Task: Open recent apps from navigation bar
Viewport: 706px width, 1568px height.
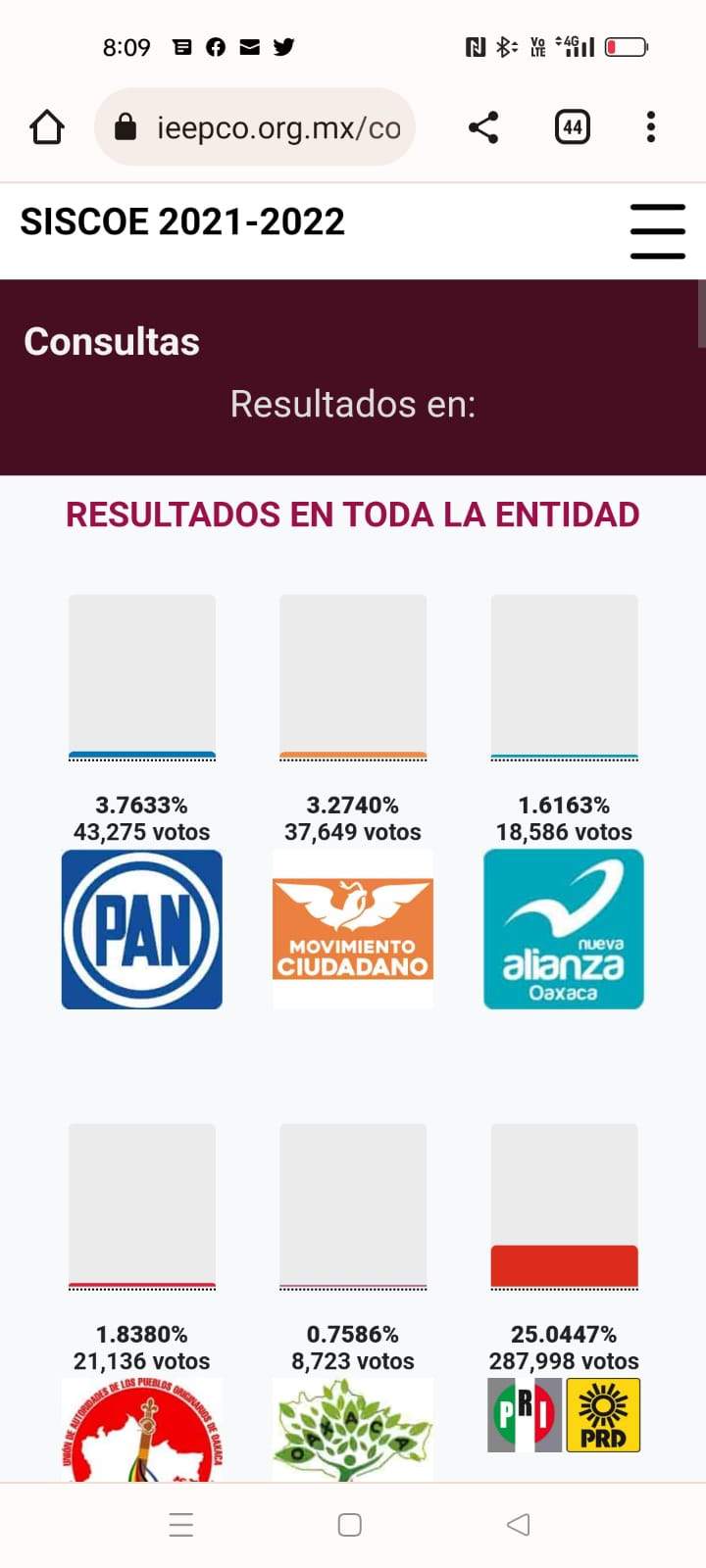Action: (181, 1524)
